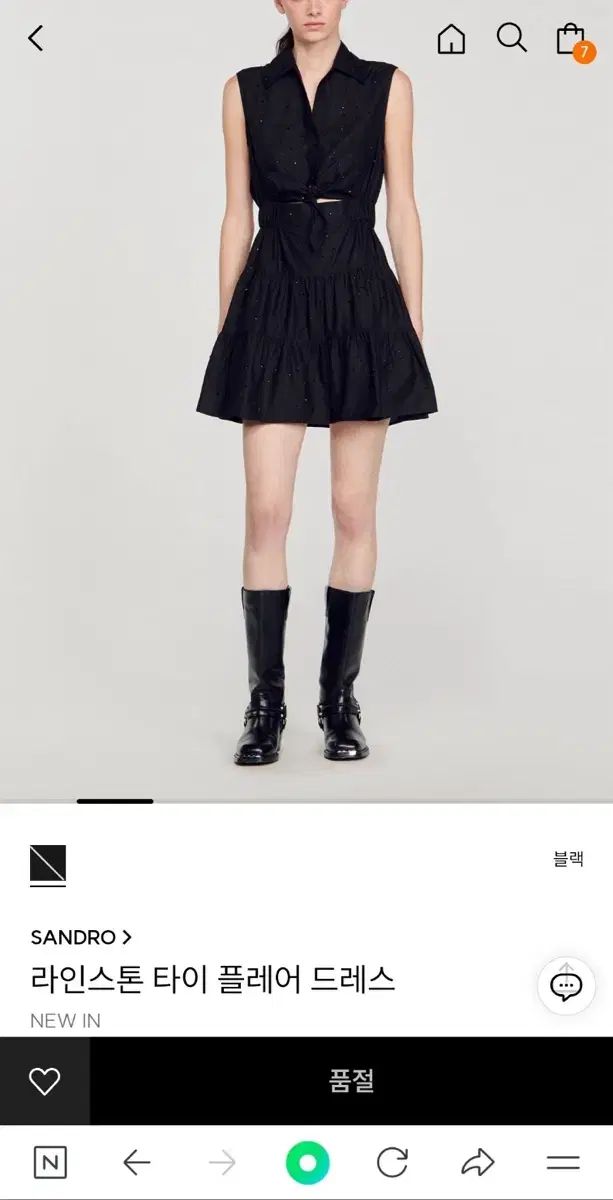613x1200 pixels.
Task: Reload the page
Action: pyautogui.click(x=392, y=1162)
